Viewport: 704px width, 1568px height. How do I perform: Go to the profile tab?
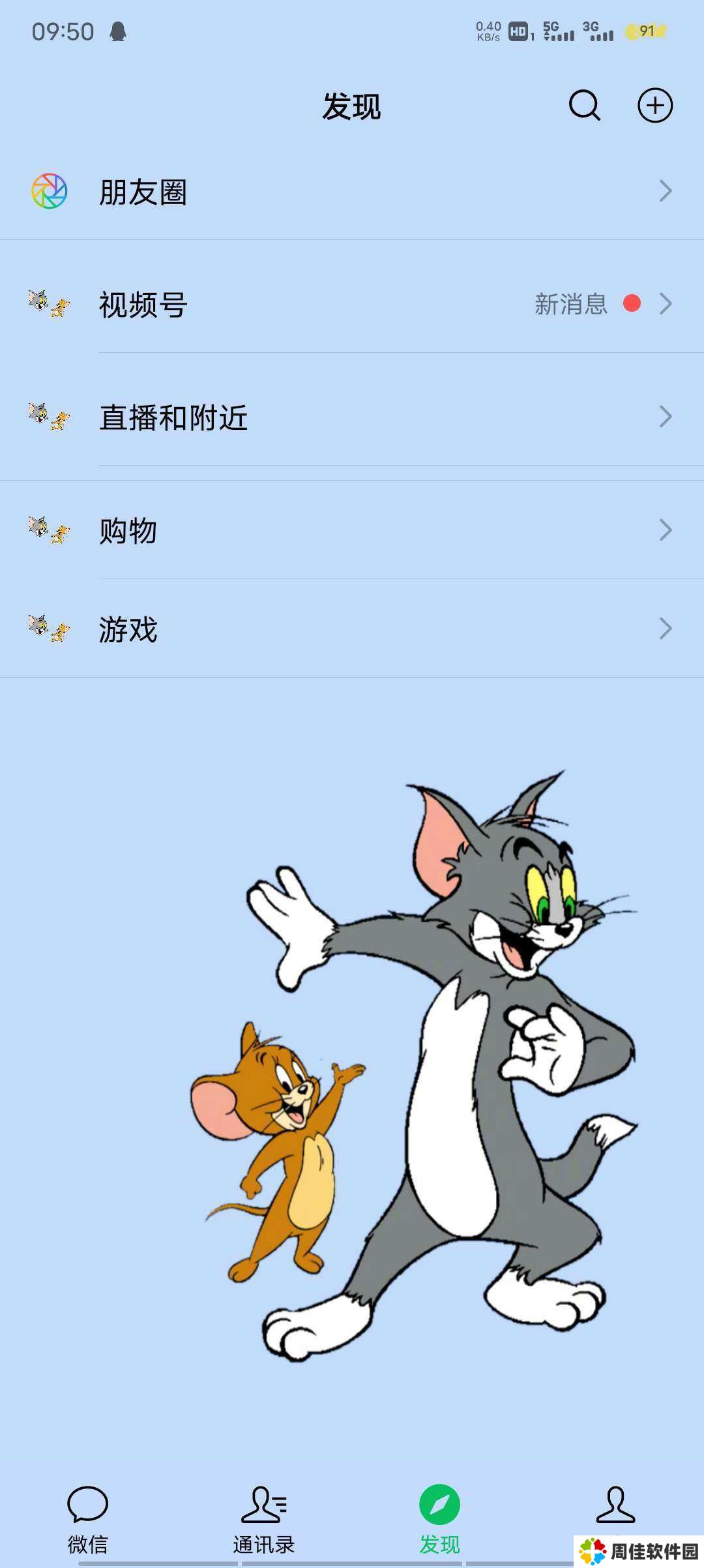point(615,1508)
